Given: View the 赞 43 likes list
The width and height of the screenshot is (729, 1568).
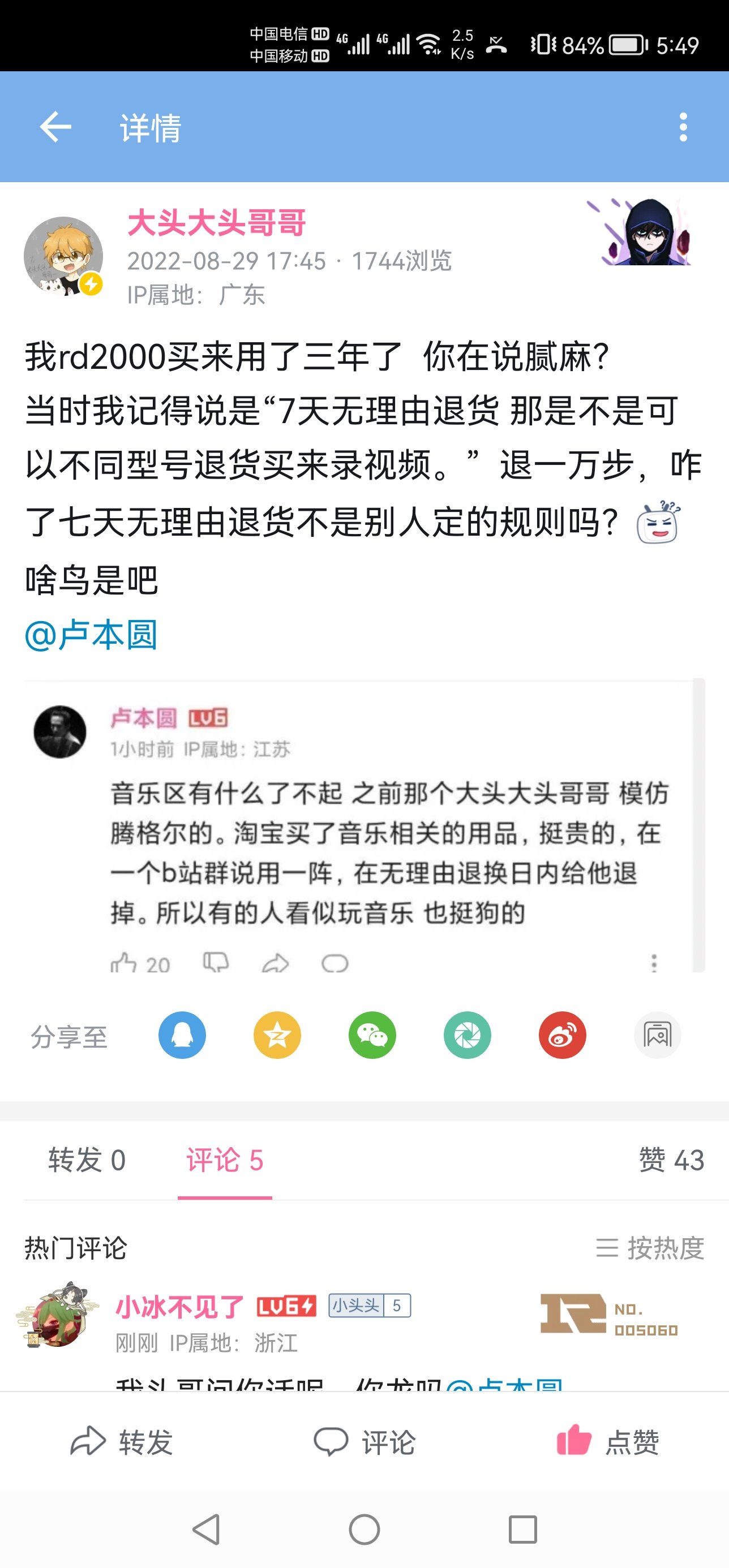Looking at the screenshot, I should [x=671, y=1160].
